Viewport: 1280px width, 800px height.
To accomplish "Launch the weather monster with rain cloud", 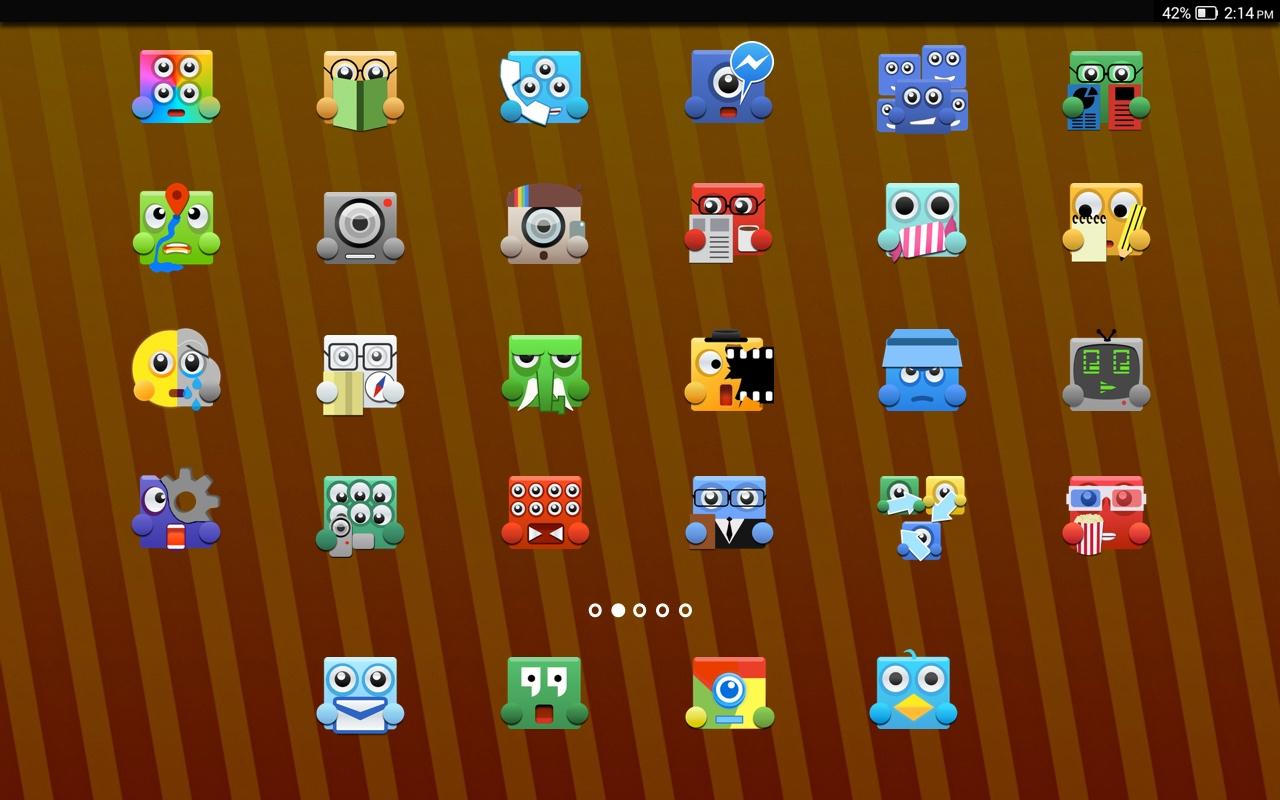I will point(176,370).
